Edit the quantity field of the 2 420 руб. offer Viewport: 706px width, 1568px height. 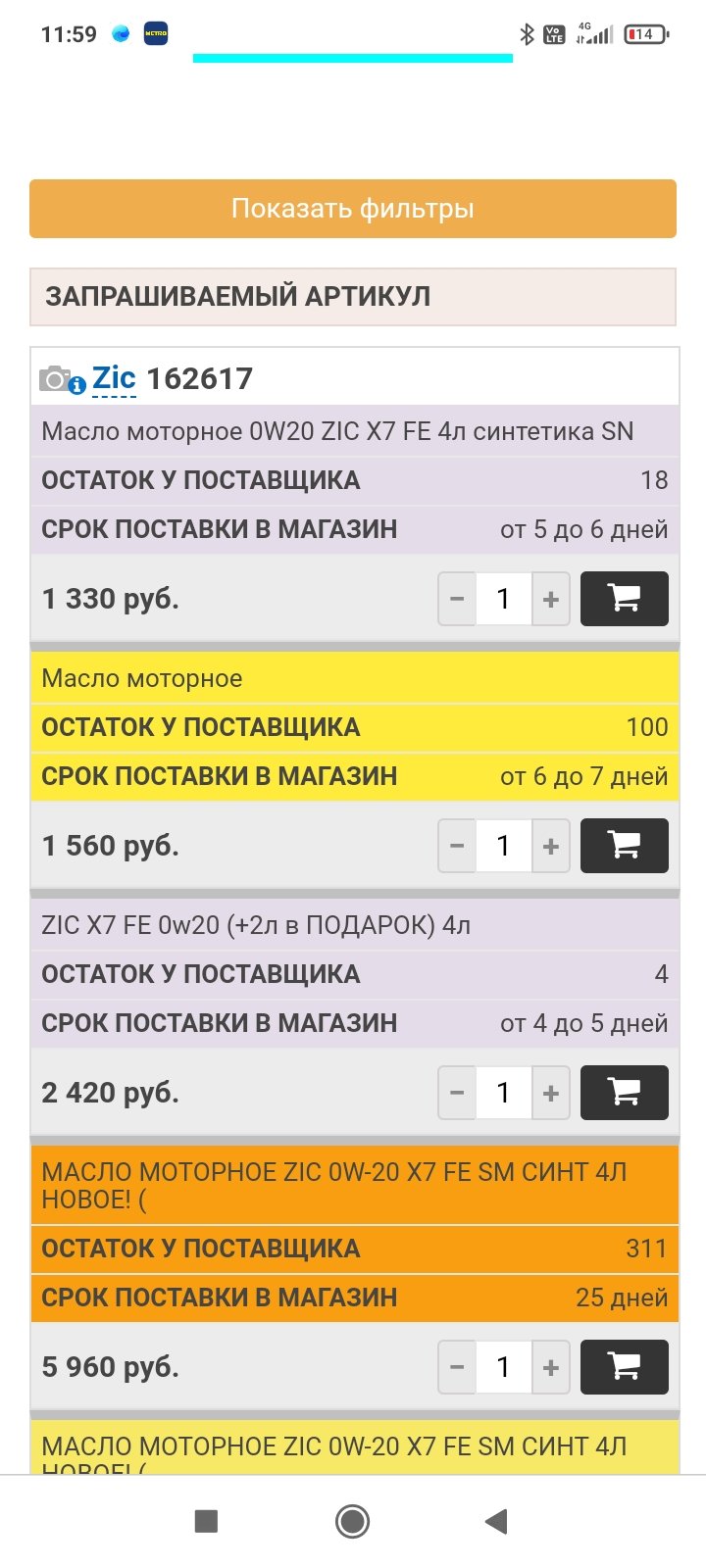[x=504, y=1093]
